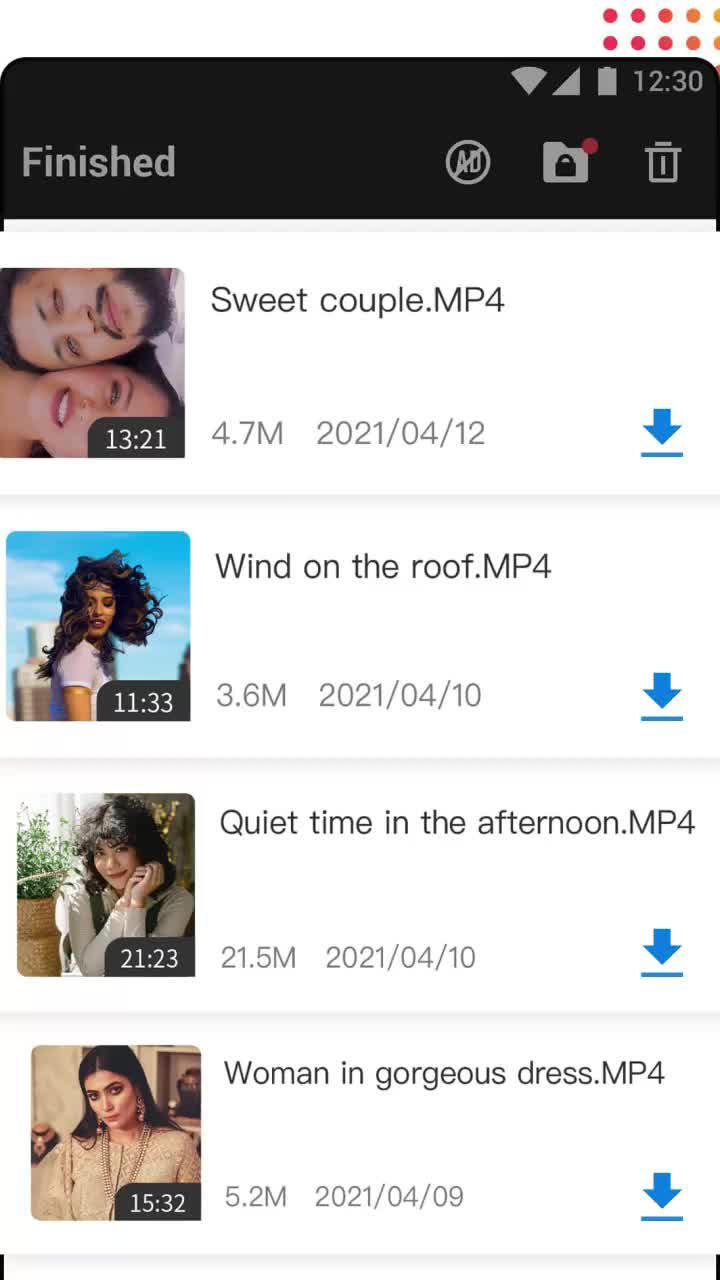Play the Sweet couple video thumbnail
The image size is (720, 1280).
(92, 362)
